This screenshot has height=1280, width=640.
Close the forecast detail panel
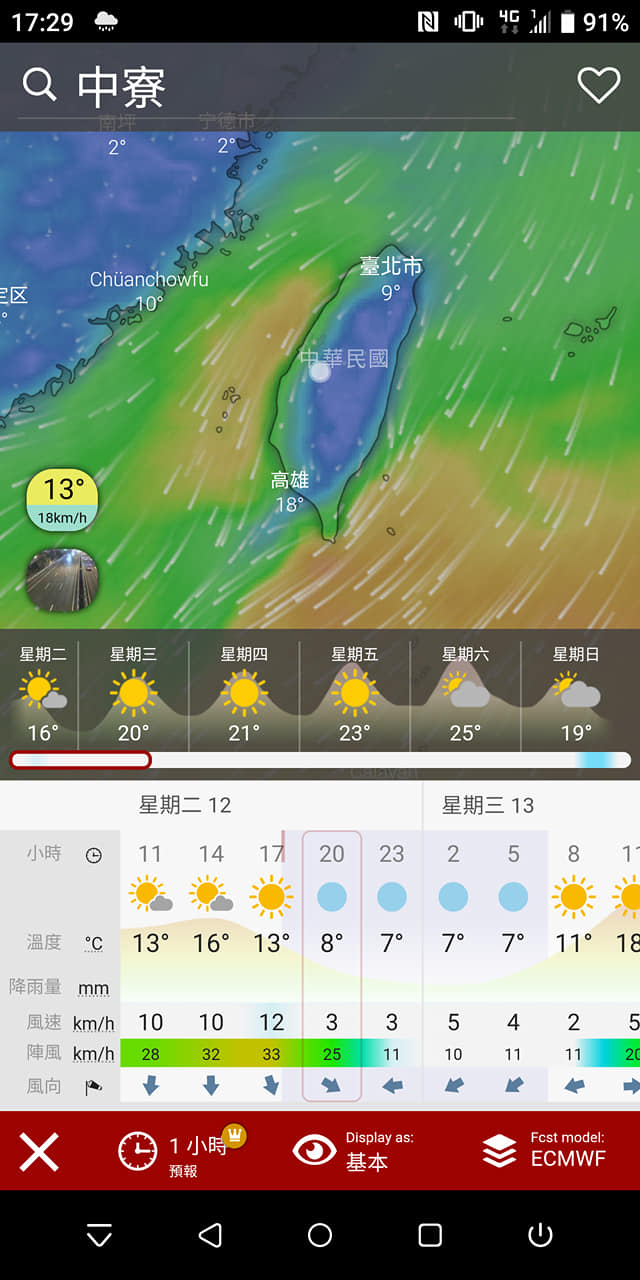40,1152
